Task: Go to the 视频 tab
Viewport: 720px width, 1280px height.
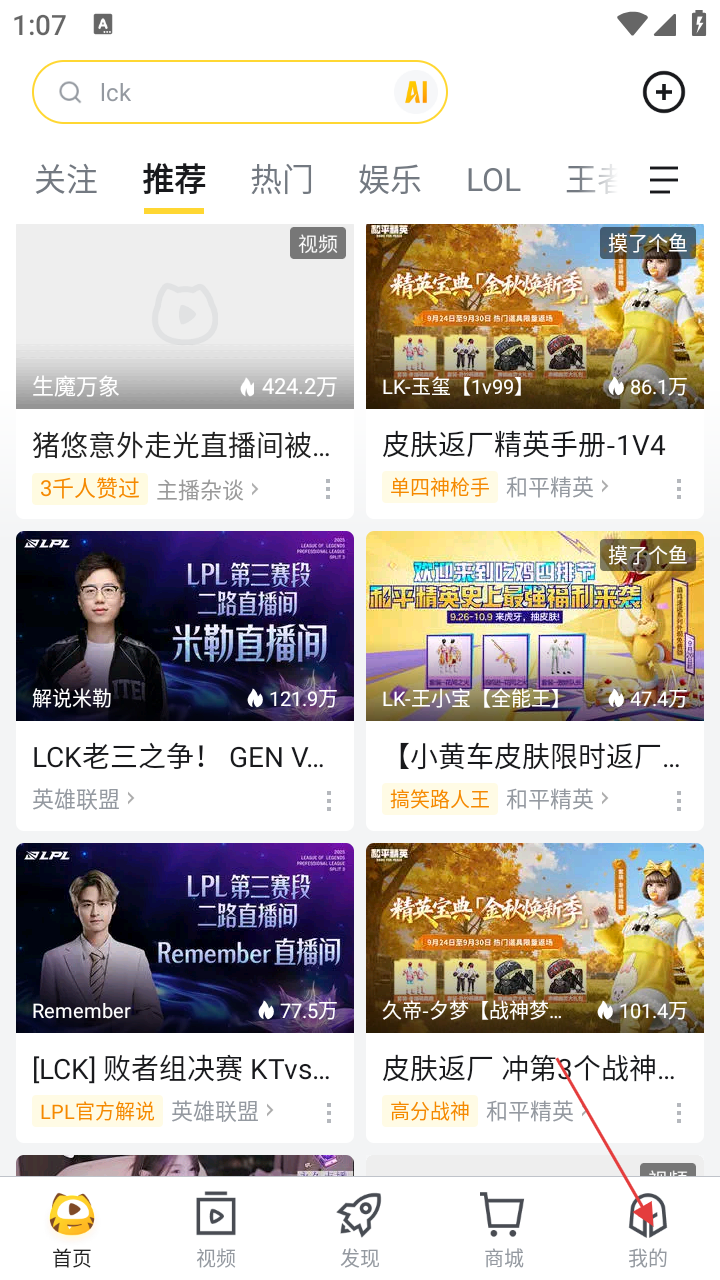Action: [x=216, y=1230]
